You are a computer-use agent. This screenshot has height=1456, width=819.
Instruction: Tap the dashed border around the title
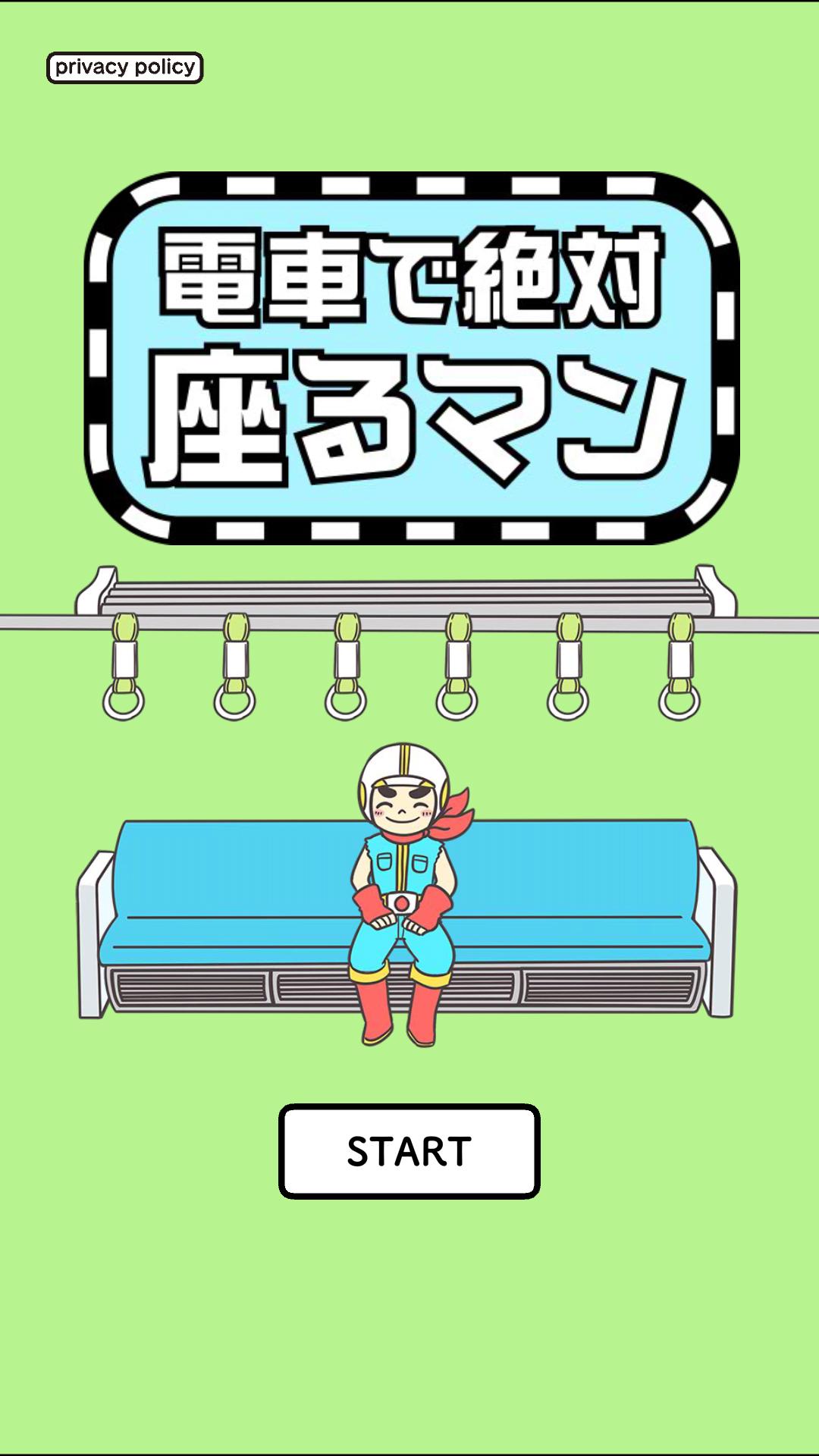tap(409, 184)
